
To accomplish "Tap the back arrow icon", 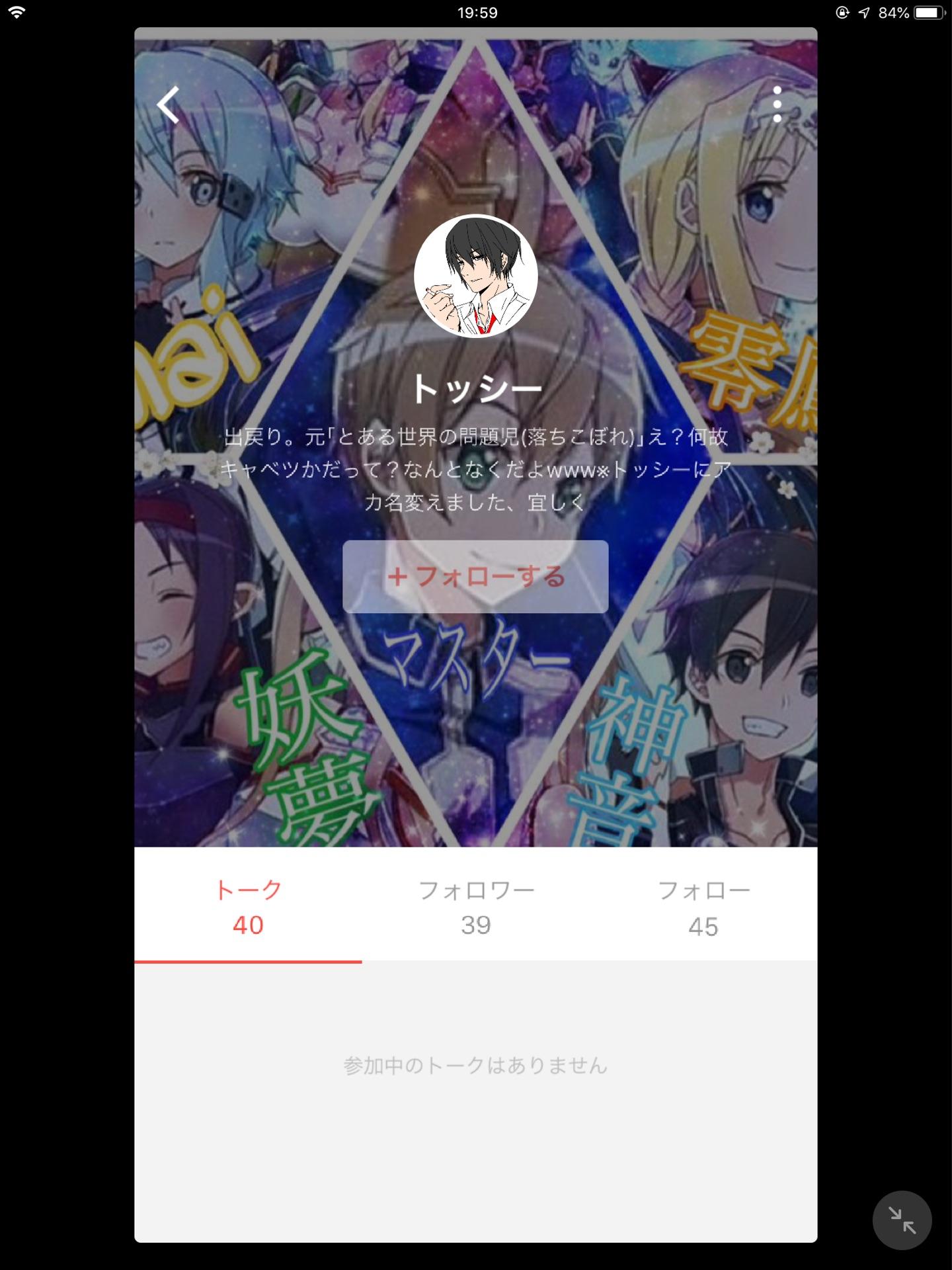I will 167,105.
